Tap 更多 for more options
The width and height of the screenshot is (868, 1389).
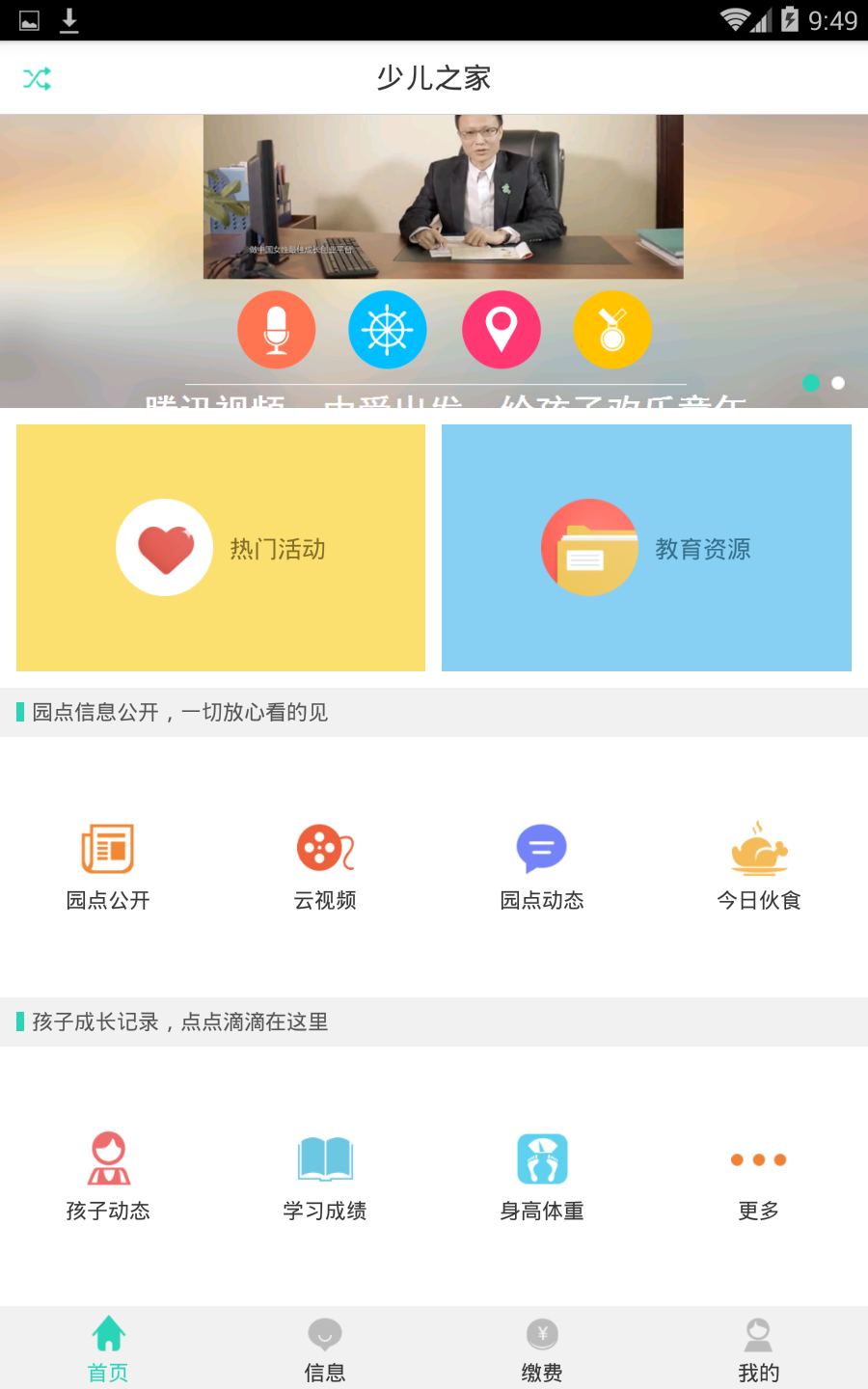point(759,1176)
